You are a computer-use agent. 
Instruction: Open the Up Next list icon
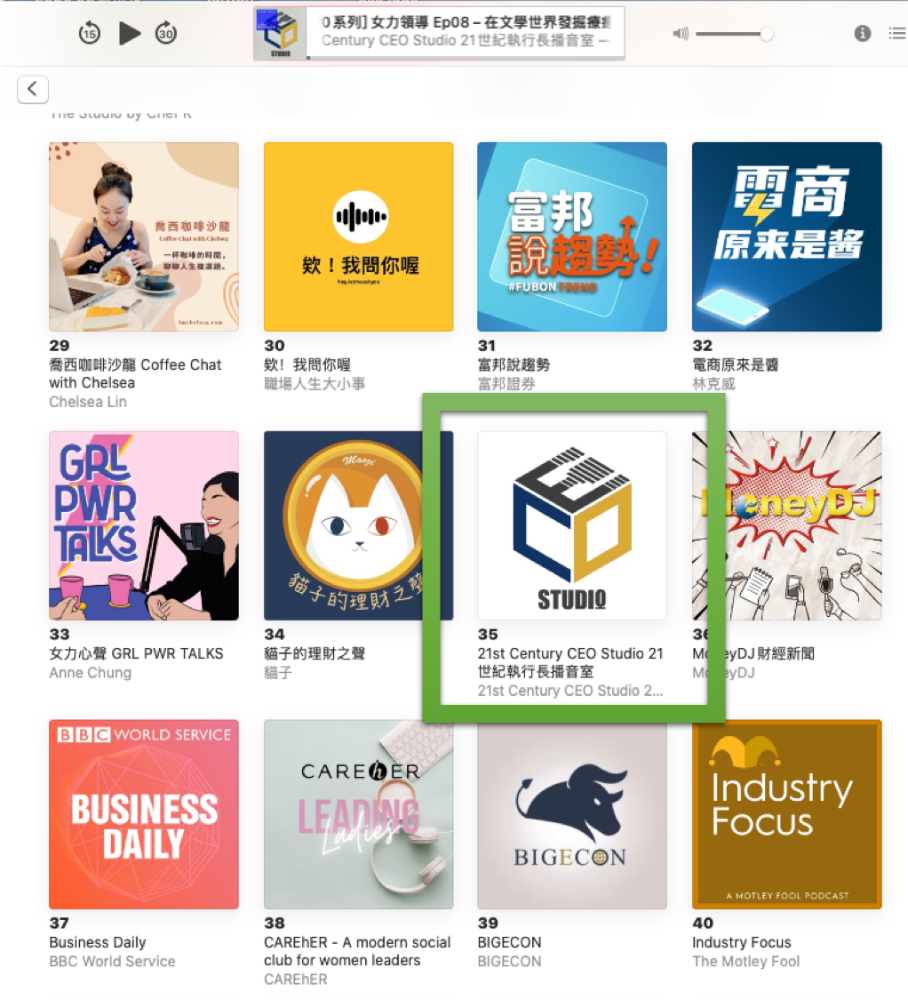[x=897, y=33]
